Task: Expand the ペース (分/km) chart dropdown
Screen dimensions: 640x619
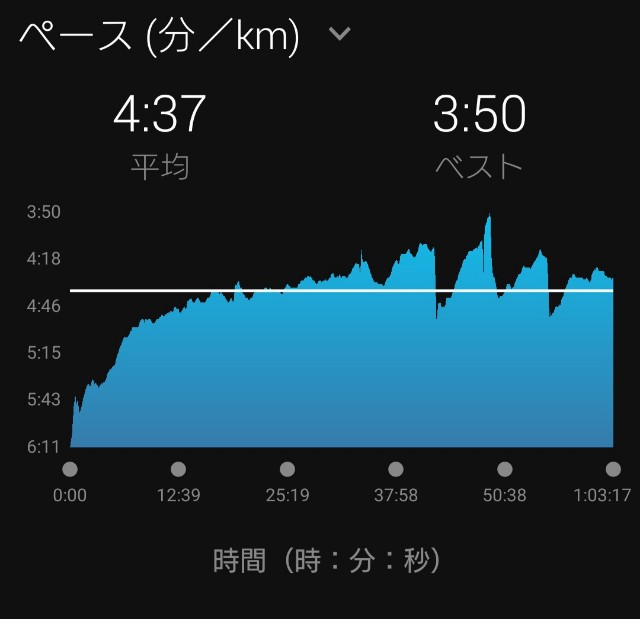Action: [340, 35]
